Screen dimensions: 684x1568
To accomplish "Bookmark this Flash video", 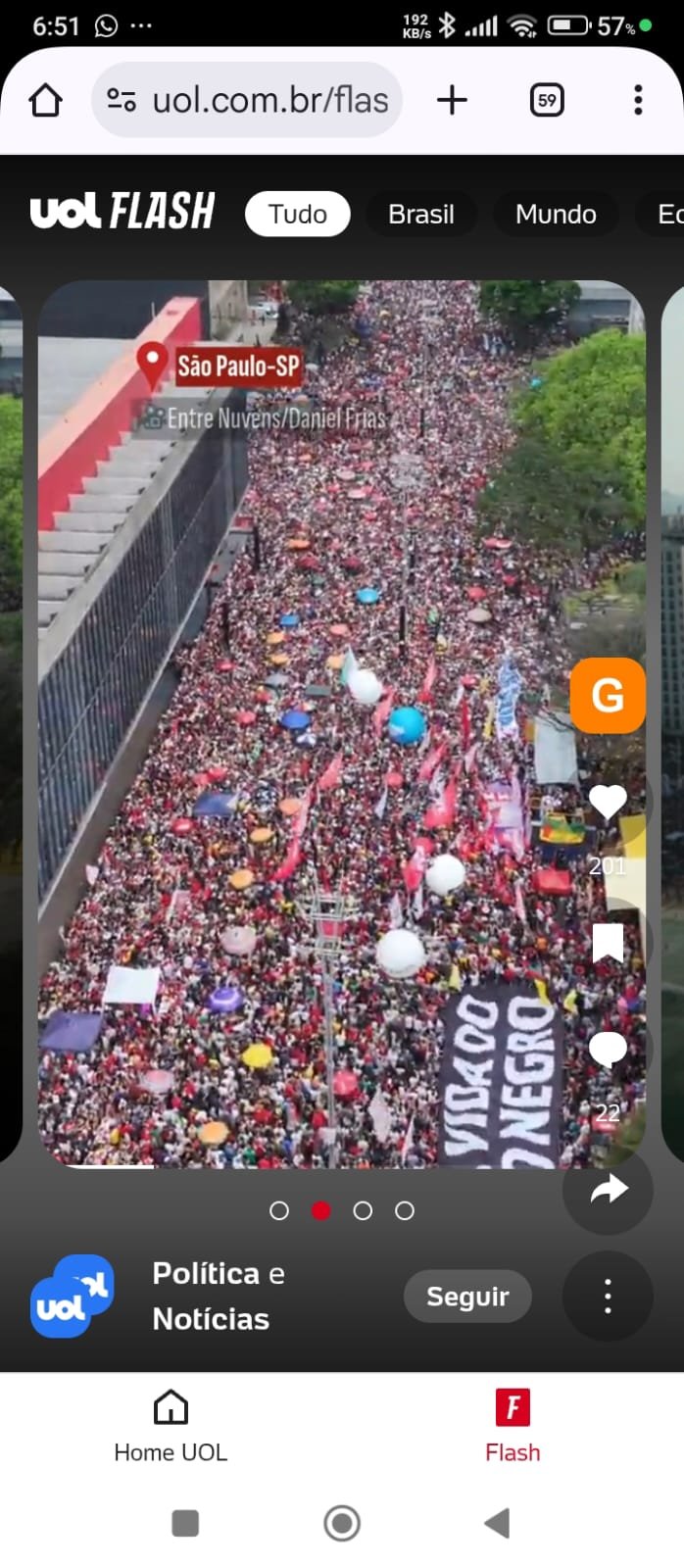I will click(x=608, y=943).
